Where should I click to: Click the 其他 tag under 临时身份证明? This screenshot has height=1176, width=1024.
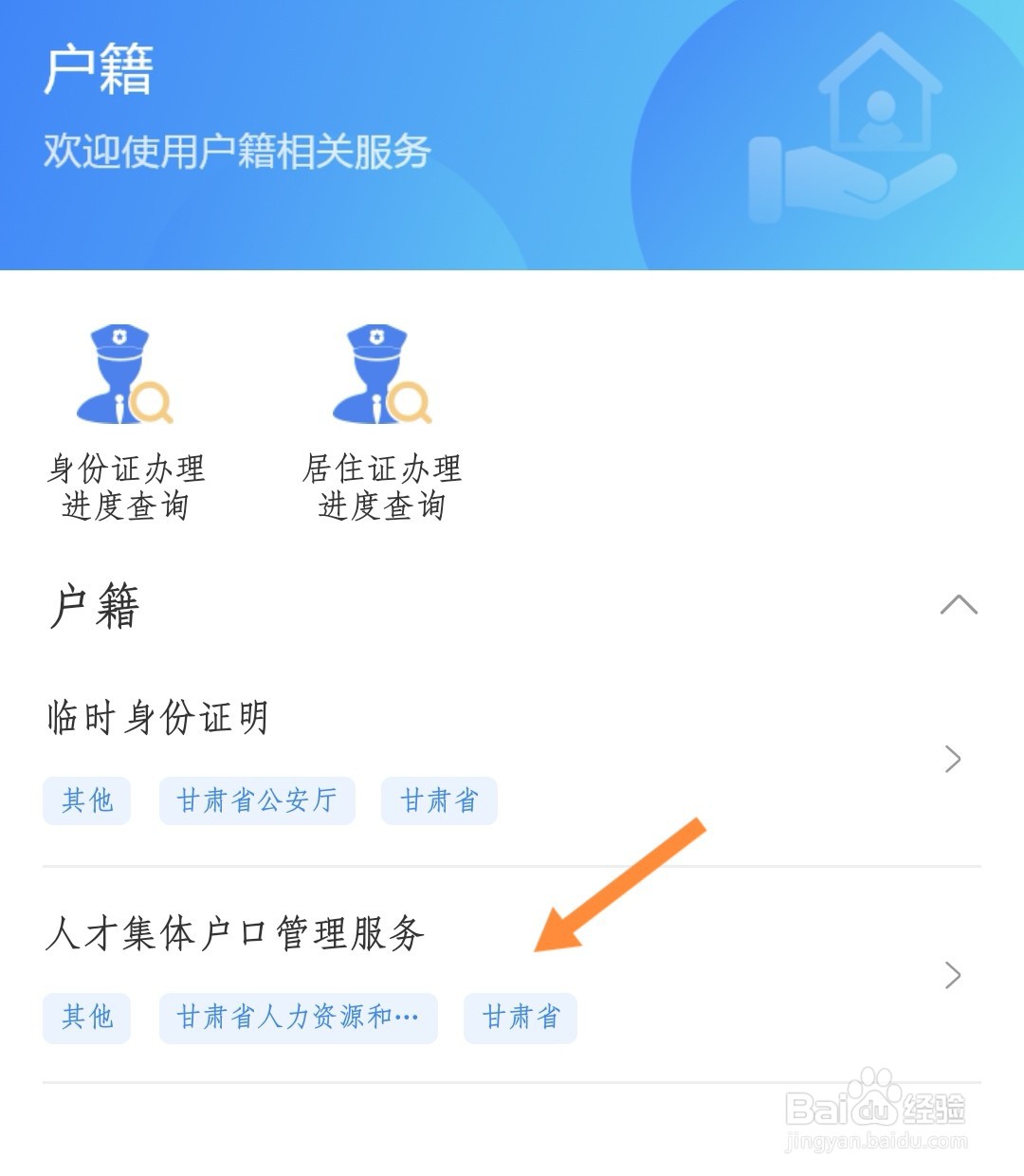click(x=86, y=799)
